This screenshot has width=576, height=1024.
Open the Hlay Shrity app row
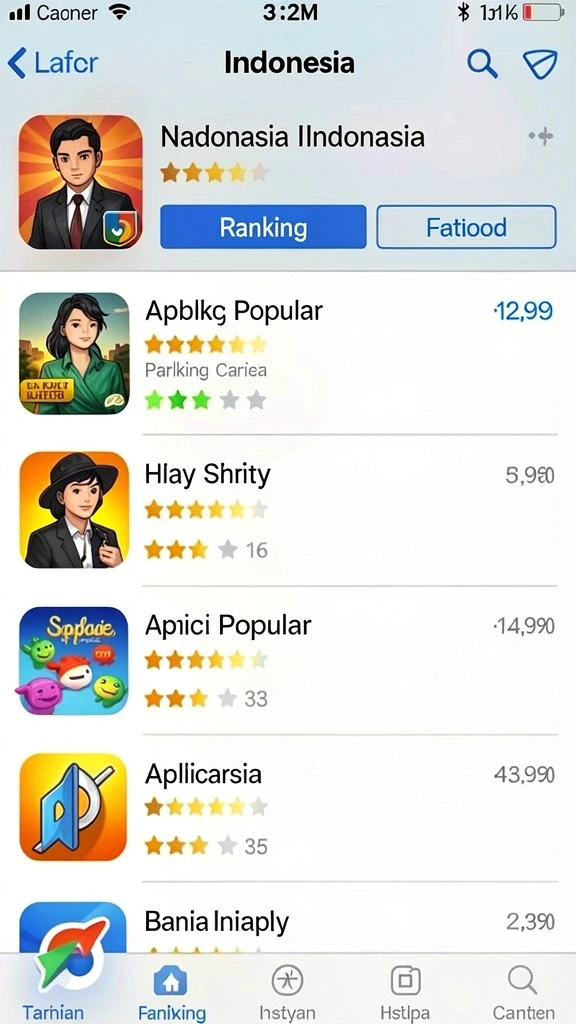288,509
